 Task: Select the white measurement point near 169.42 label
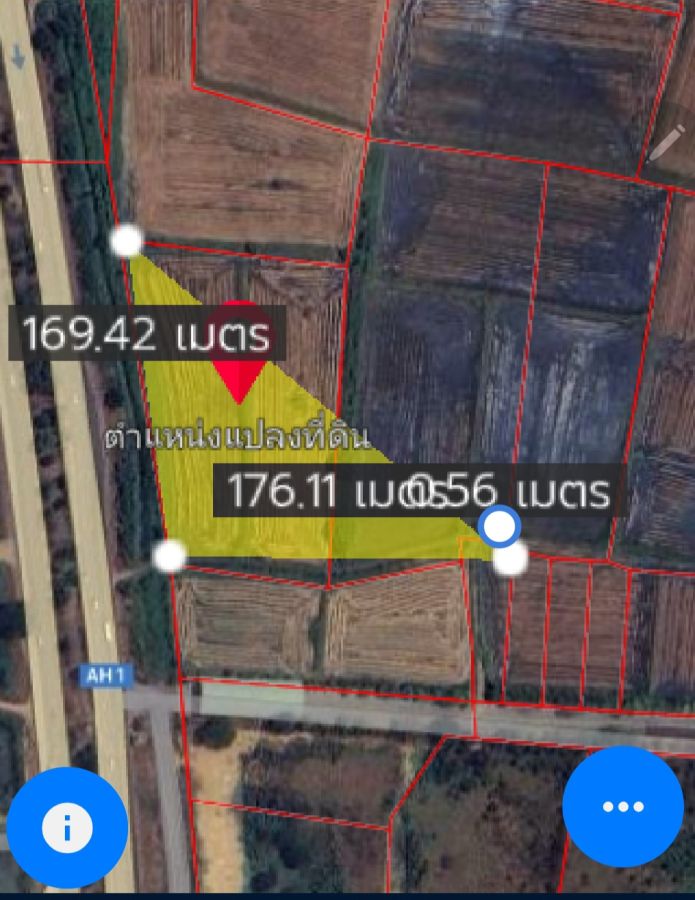tap(127, 241)
